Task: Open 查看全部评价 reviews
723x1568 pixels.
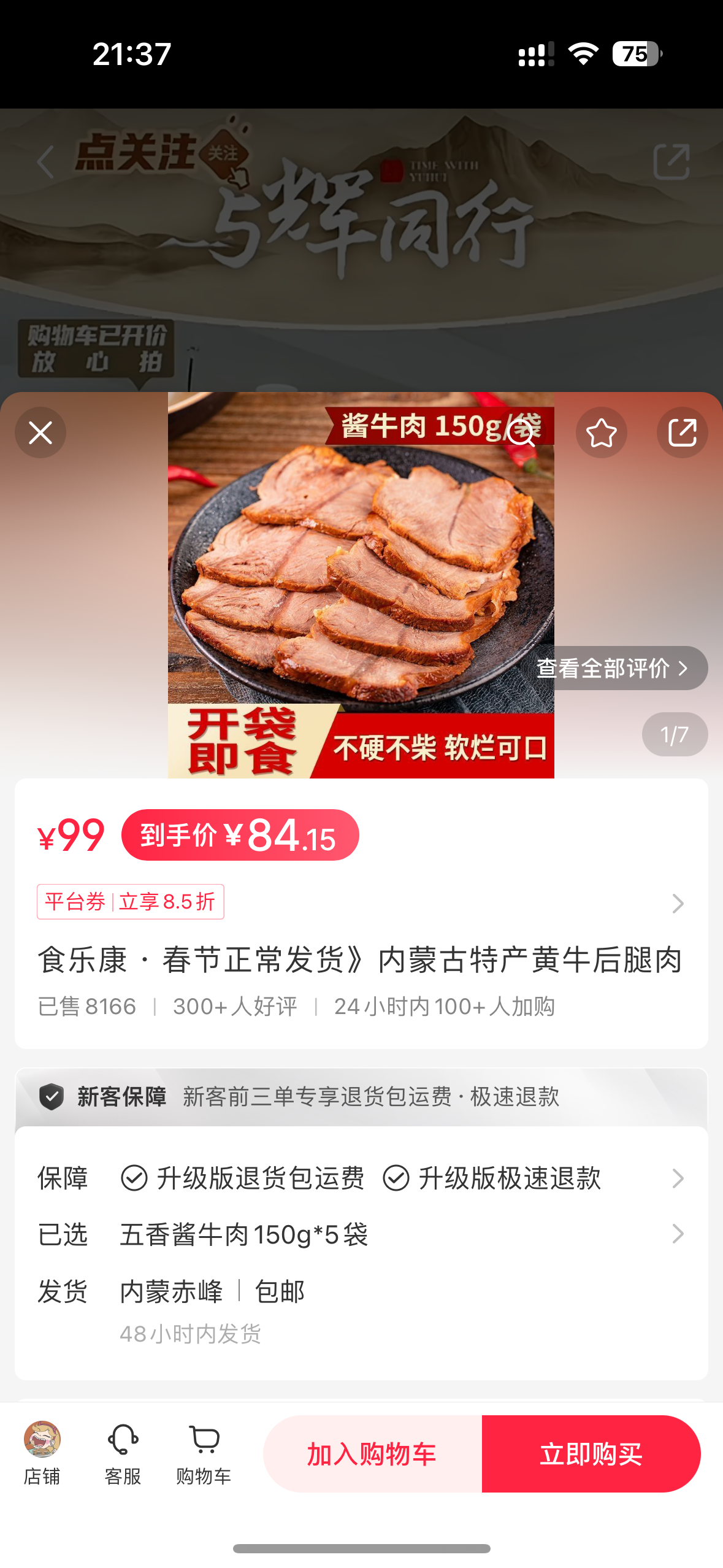Action: click(613, 668)
